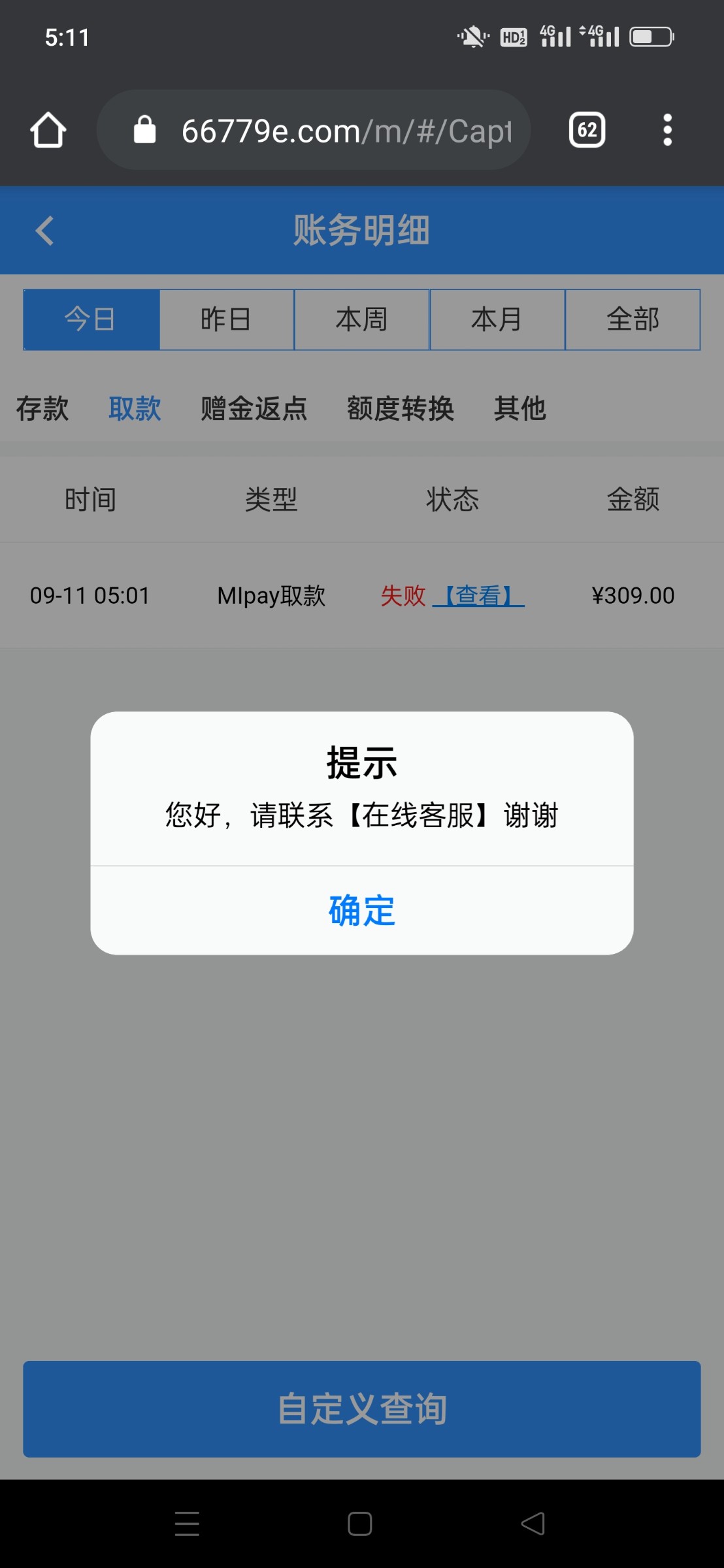
Task: Open 自定义查询 custom query
Action: pos(362,1409)
